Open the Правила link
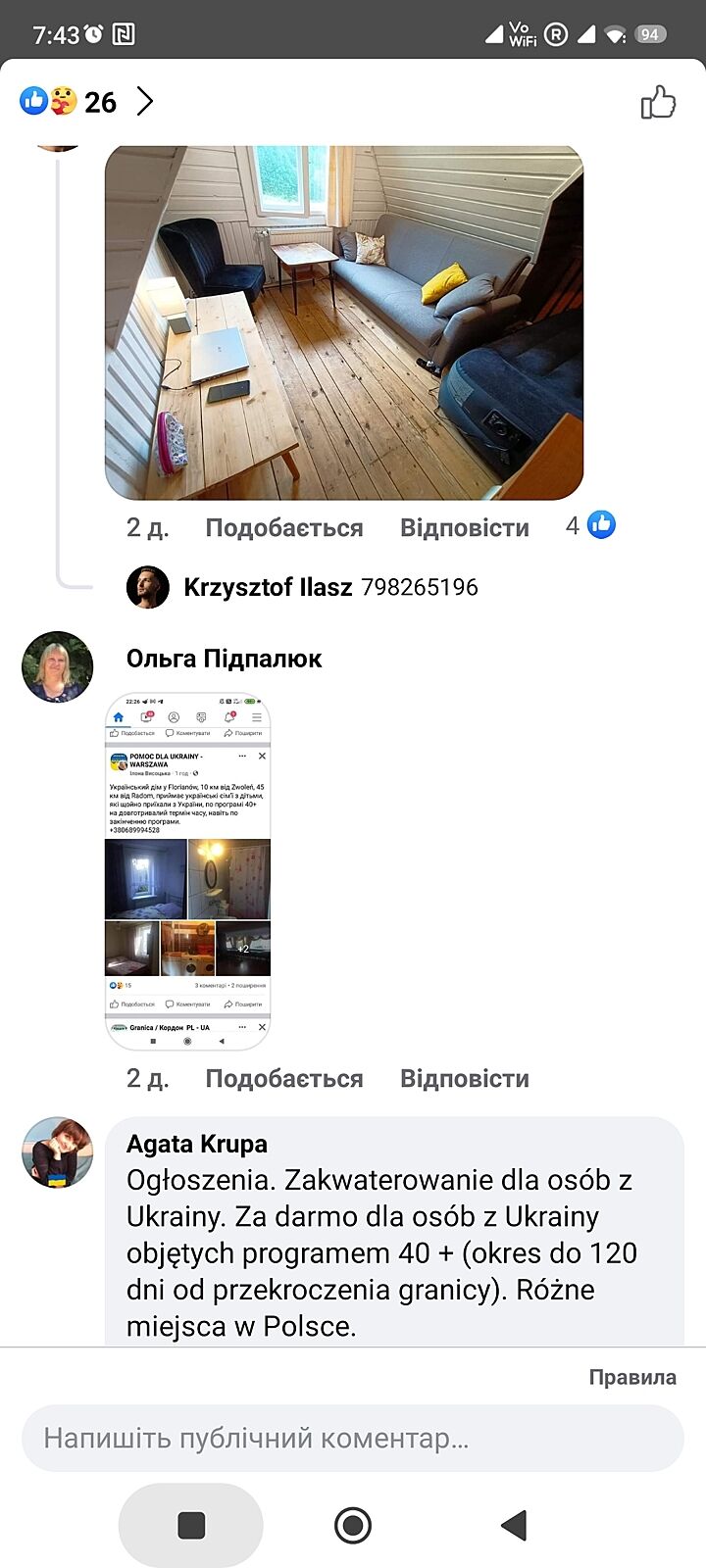This screenshot has width=706, height=1568. 631,1377
